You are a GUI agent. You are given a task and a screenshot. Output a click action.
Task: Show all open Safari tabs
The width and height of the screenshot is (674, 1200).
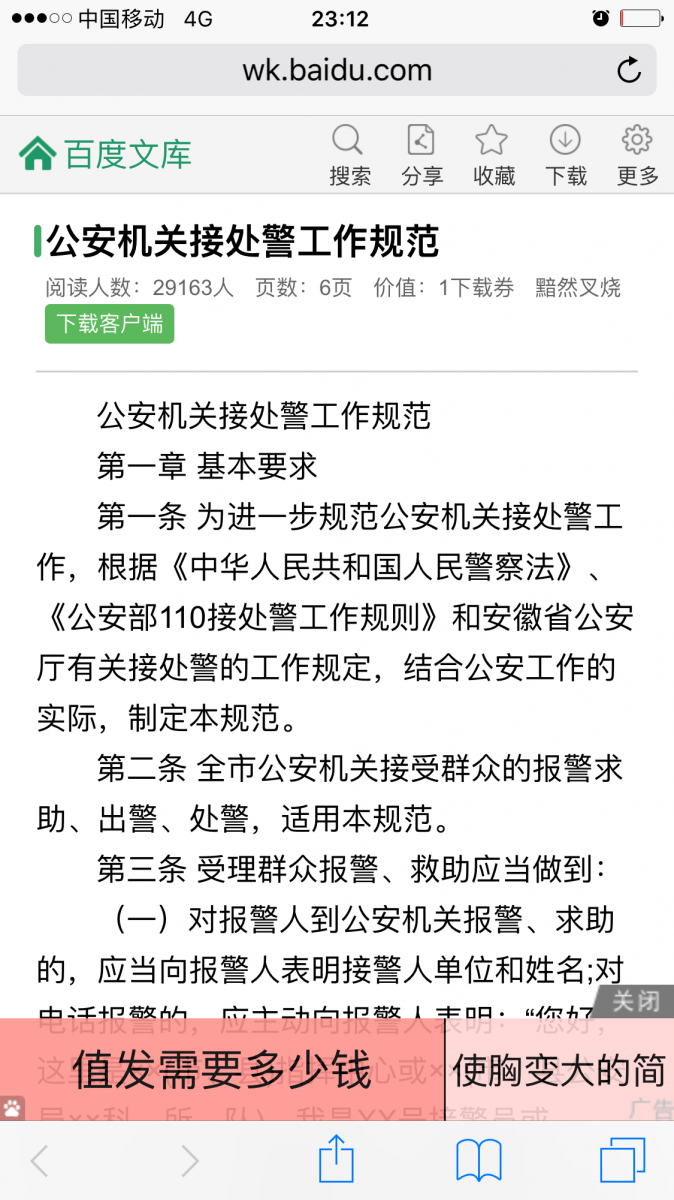(x=622, y=1161)
